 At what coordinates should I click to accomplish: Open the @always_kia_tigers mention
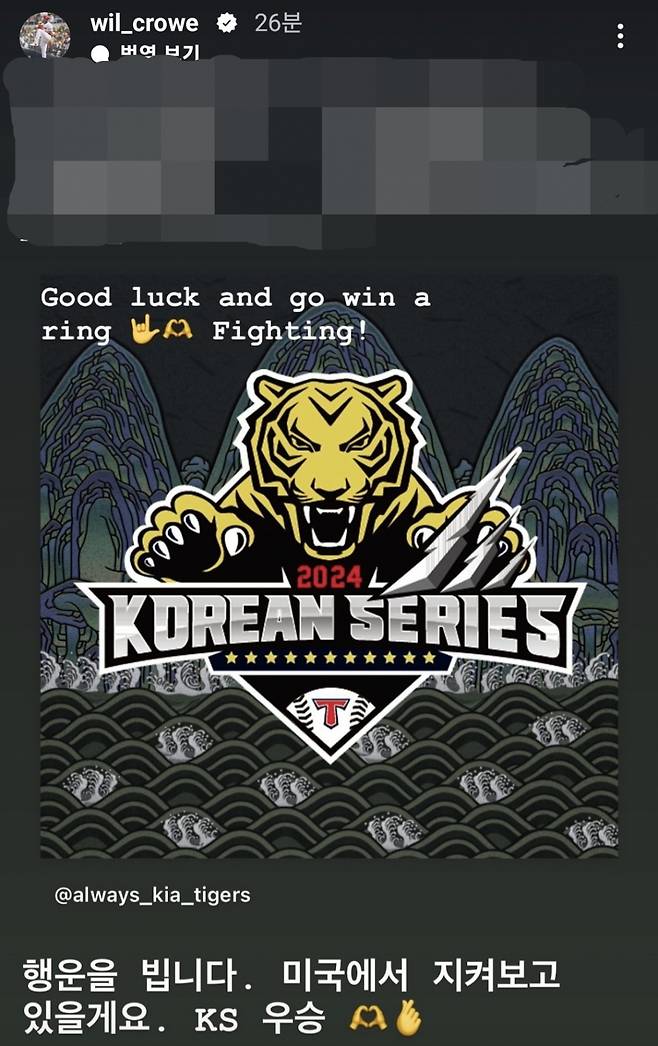click(x=152, y=895)
